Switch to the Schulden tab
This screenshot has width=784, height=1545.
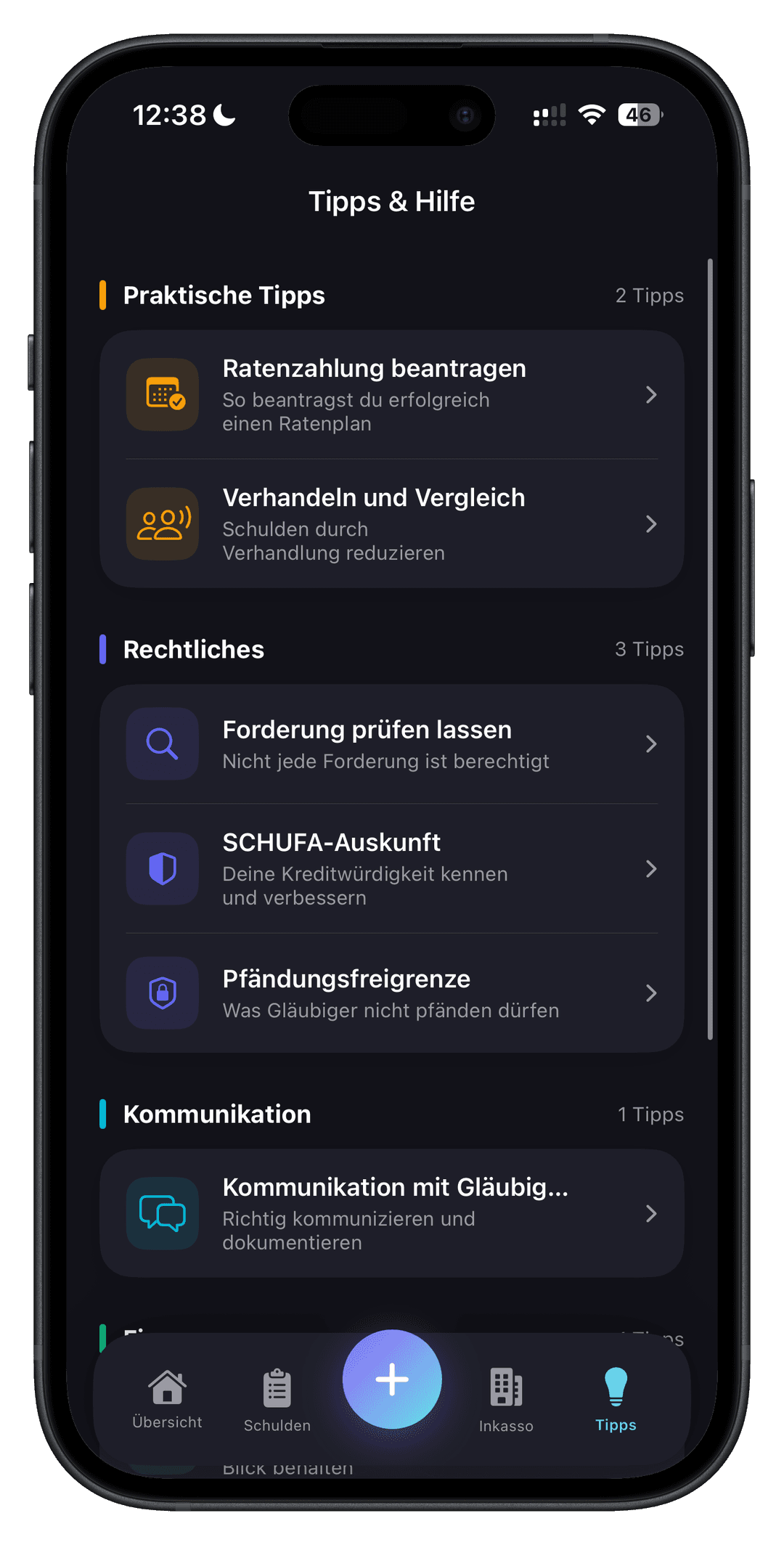click(x=276, y=1401)
